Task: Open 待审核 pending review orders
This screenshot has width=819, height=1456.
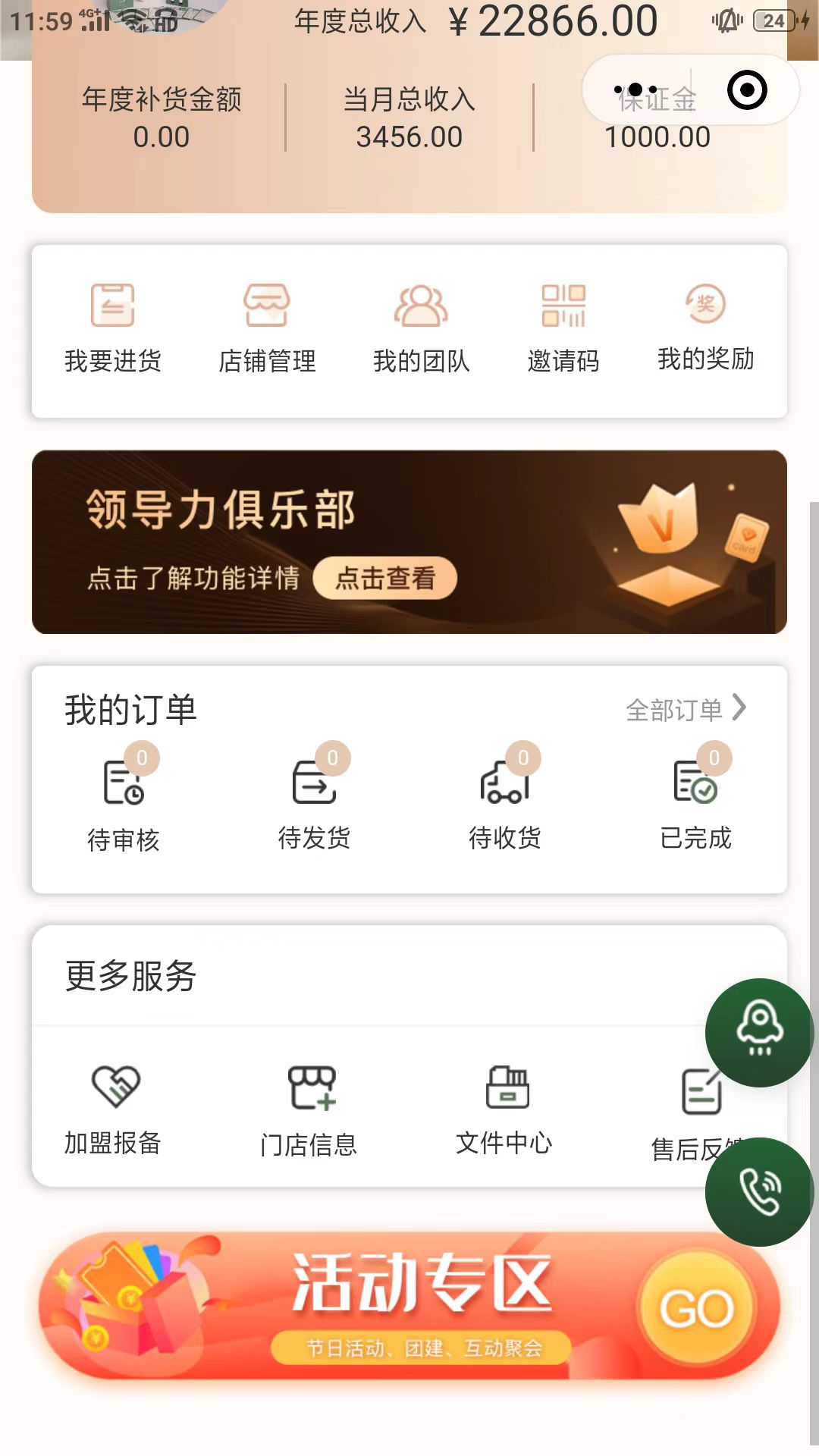Action: 124,804
